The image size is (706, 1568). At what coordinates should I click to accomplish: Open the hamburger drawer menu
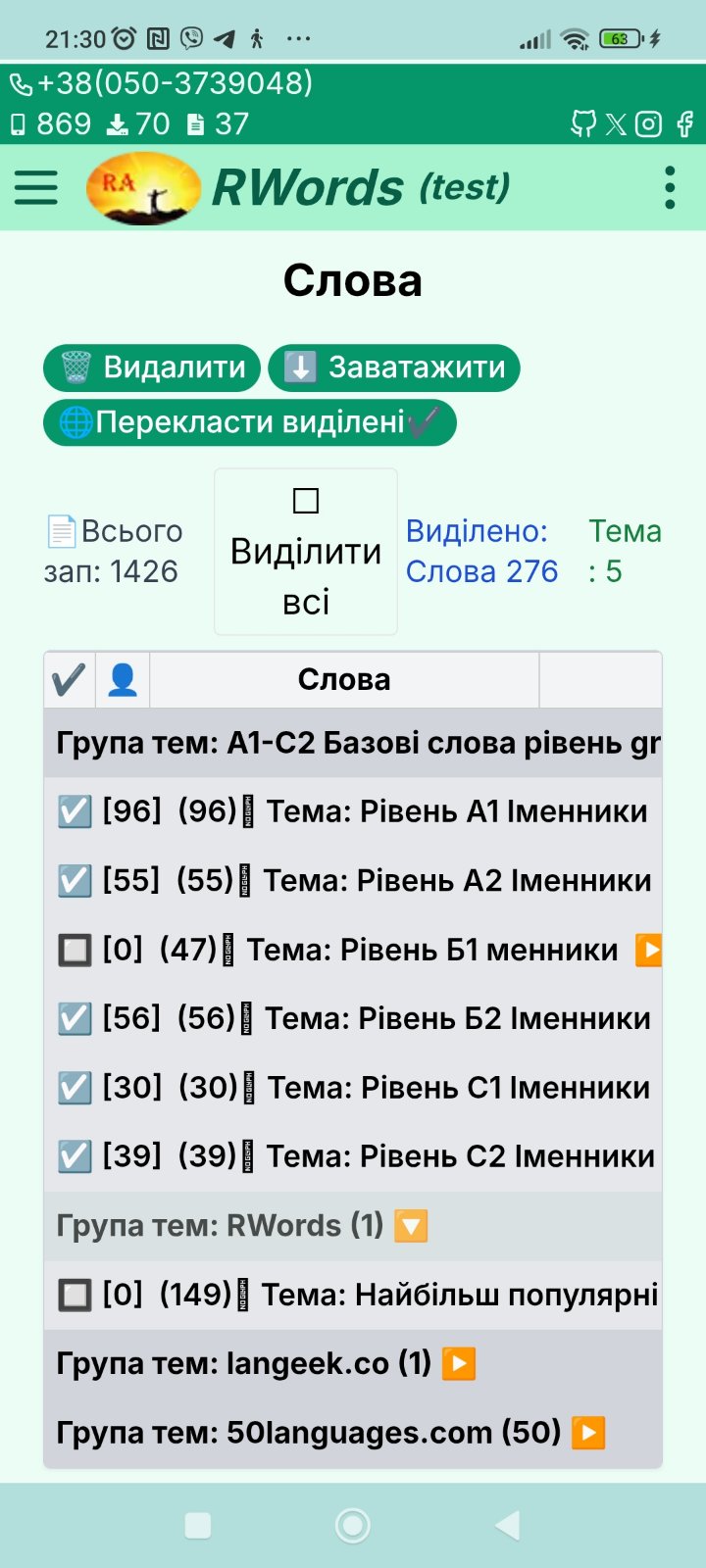coord(36,187)
